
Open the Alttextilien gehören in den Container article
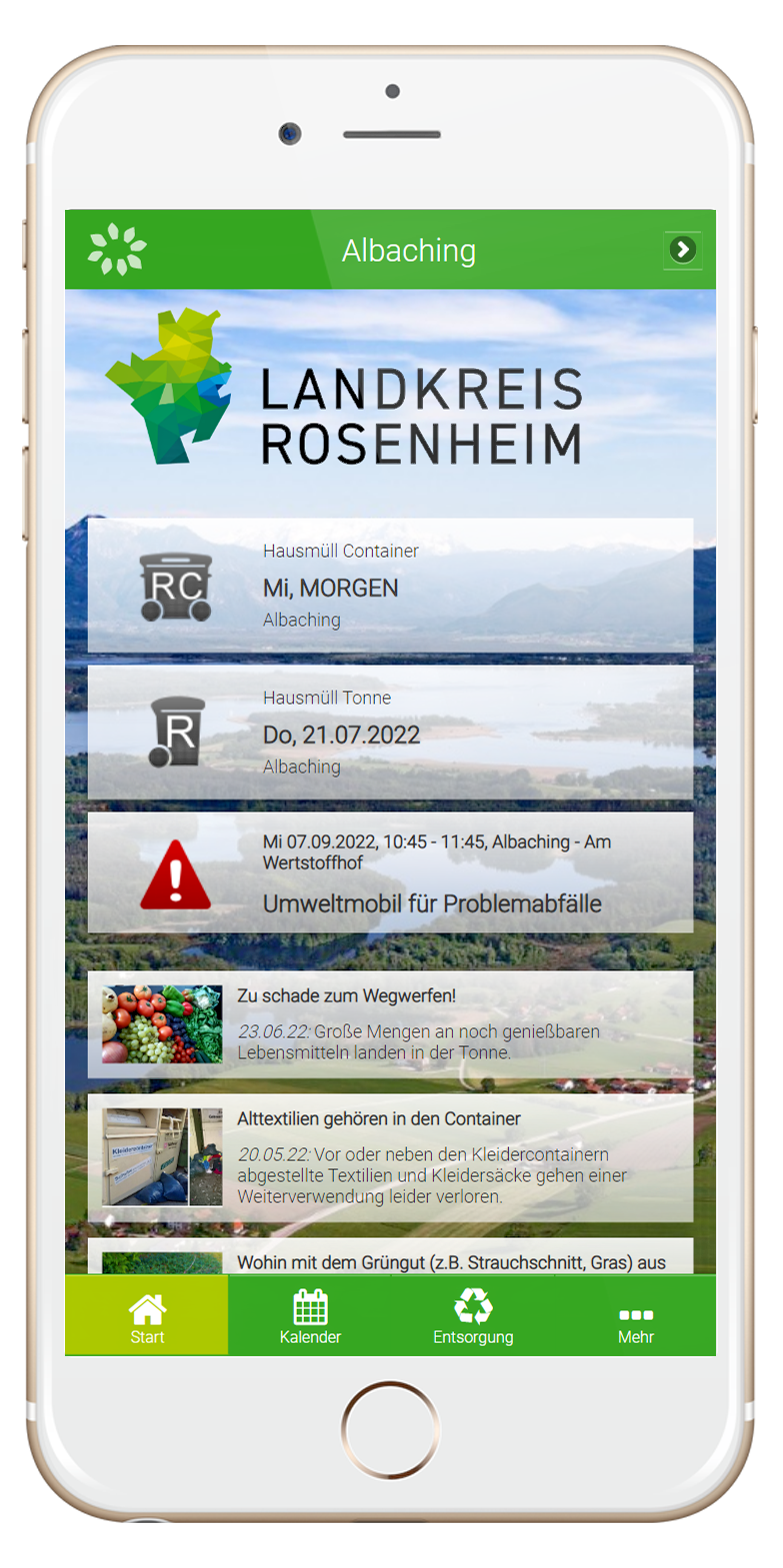(x=390, y=1157)
